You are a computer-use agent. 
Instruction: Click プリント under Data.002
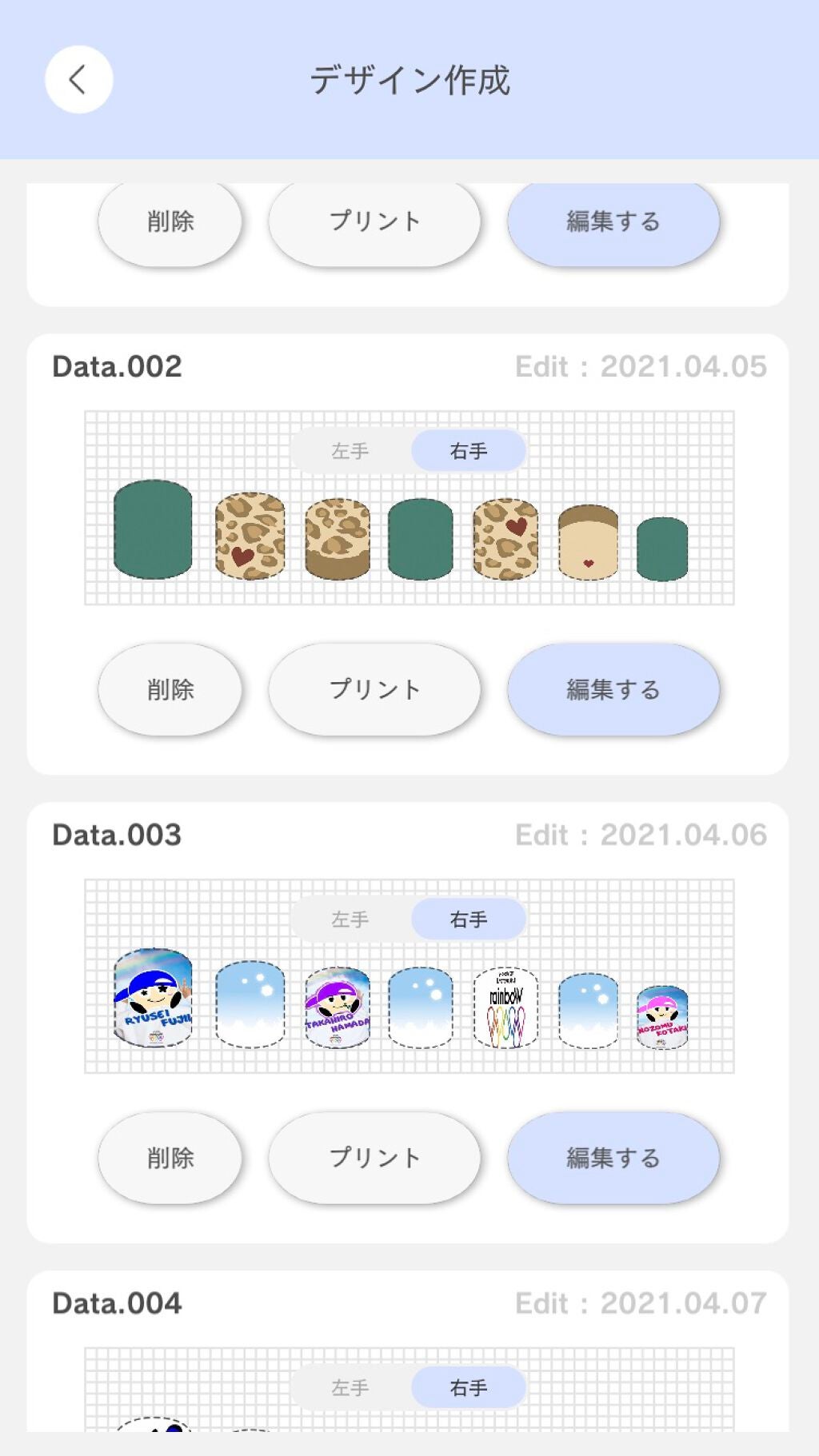pos(376,688)
